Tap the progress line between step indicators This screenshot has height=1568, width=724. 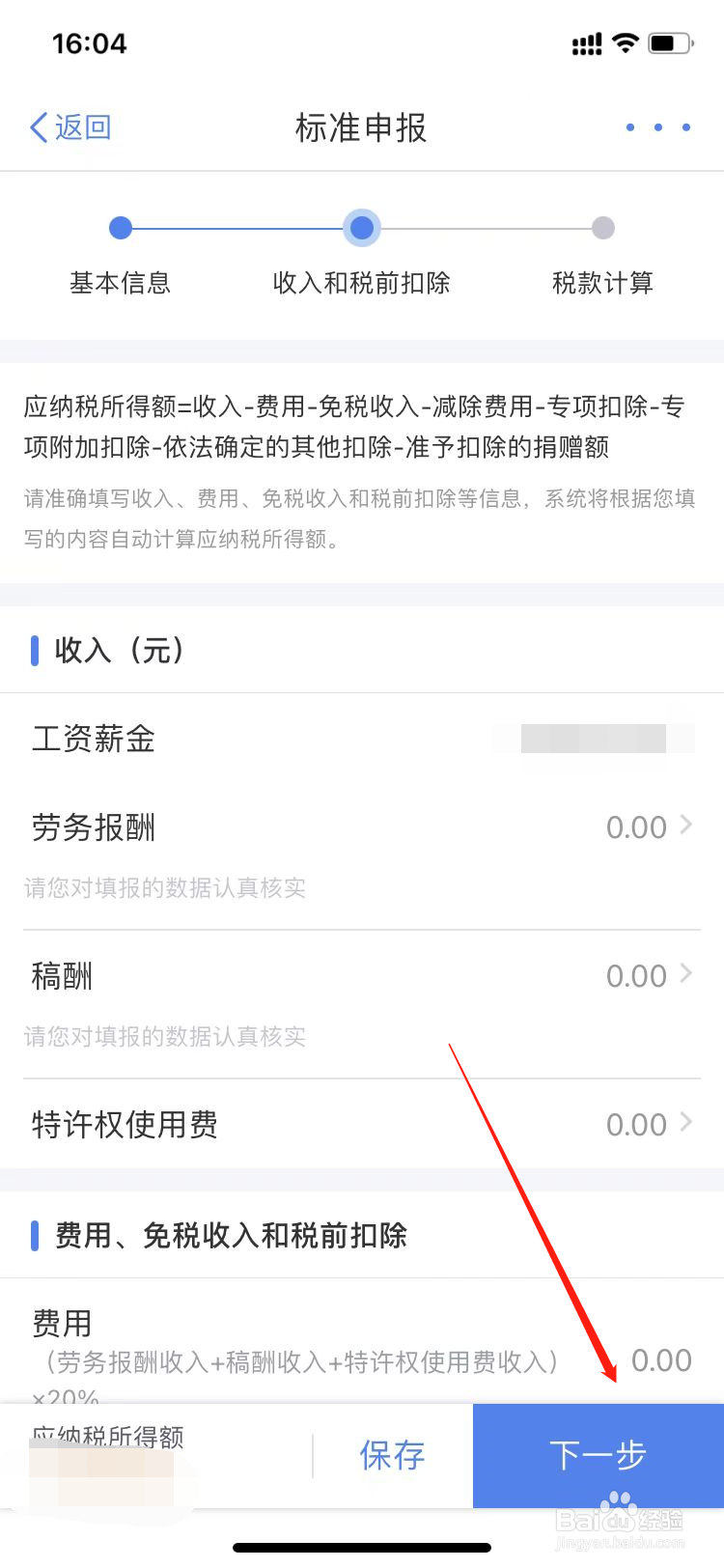pos(241,228)
